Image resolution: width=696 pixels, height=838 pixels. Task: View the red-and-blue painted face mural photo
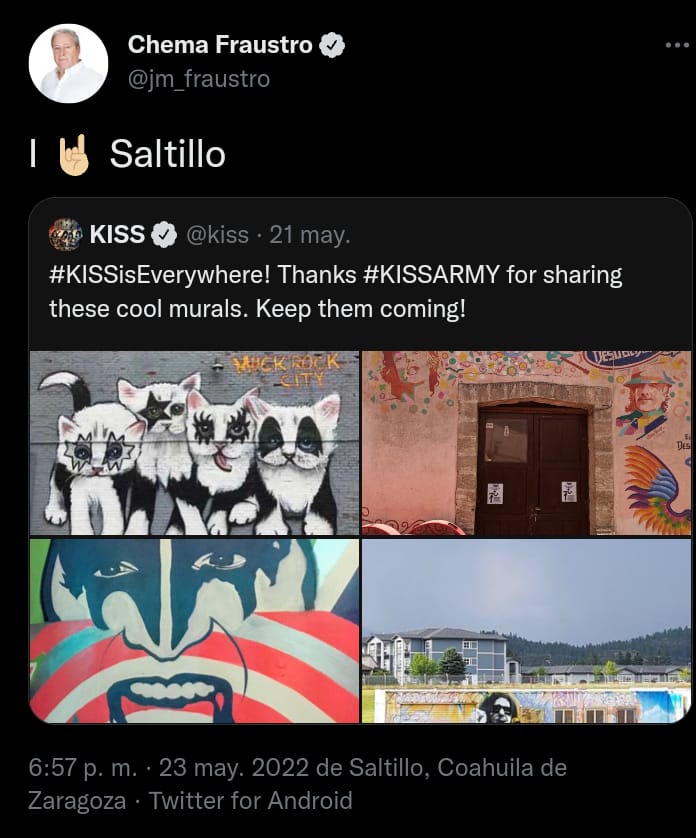click(194, 630)
